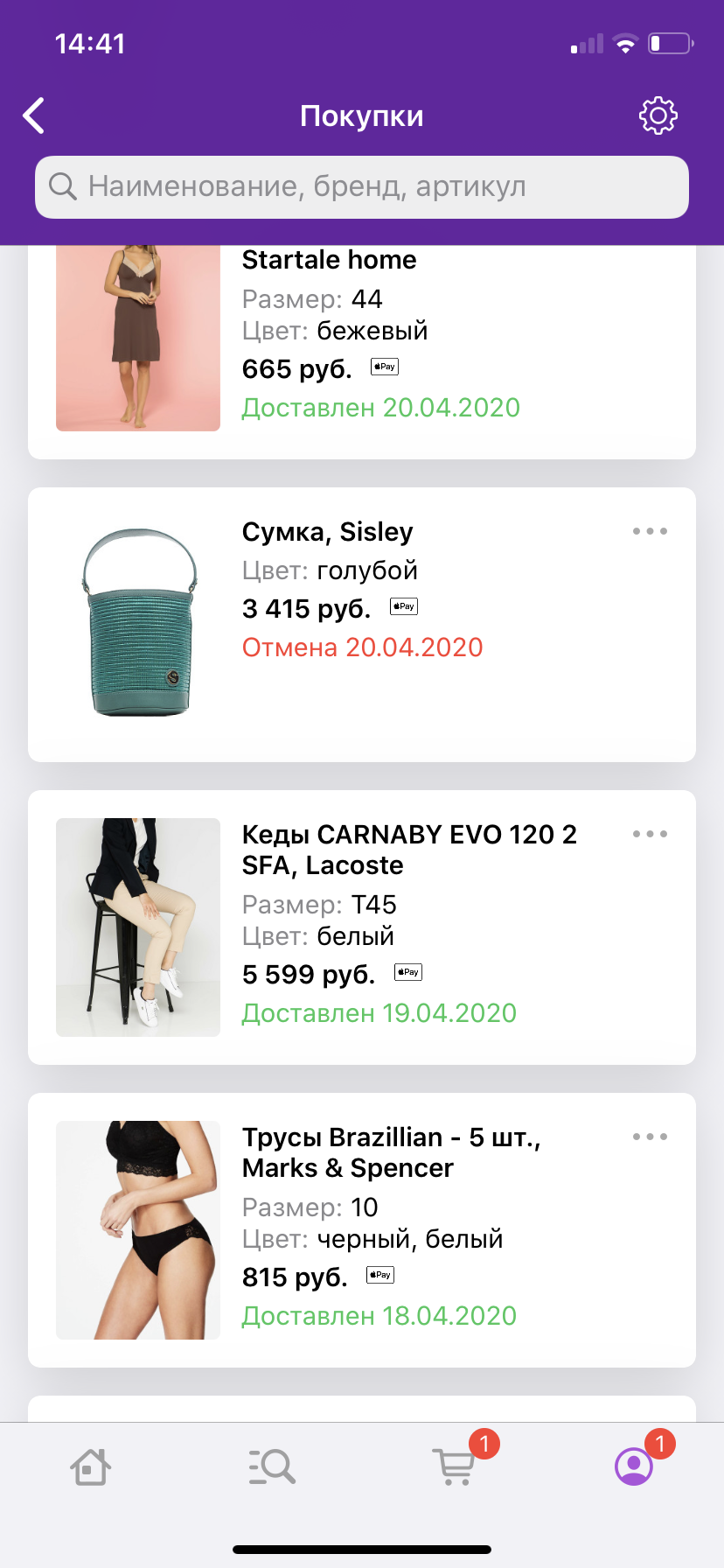Open the Сумка, Sisley purchase card
724x1568 pixels.
(x=362, y=625)
